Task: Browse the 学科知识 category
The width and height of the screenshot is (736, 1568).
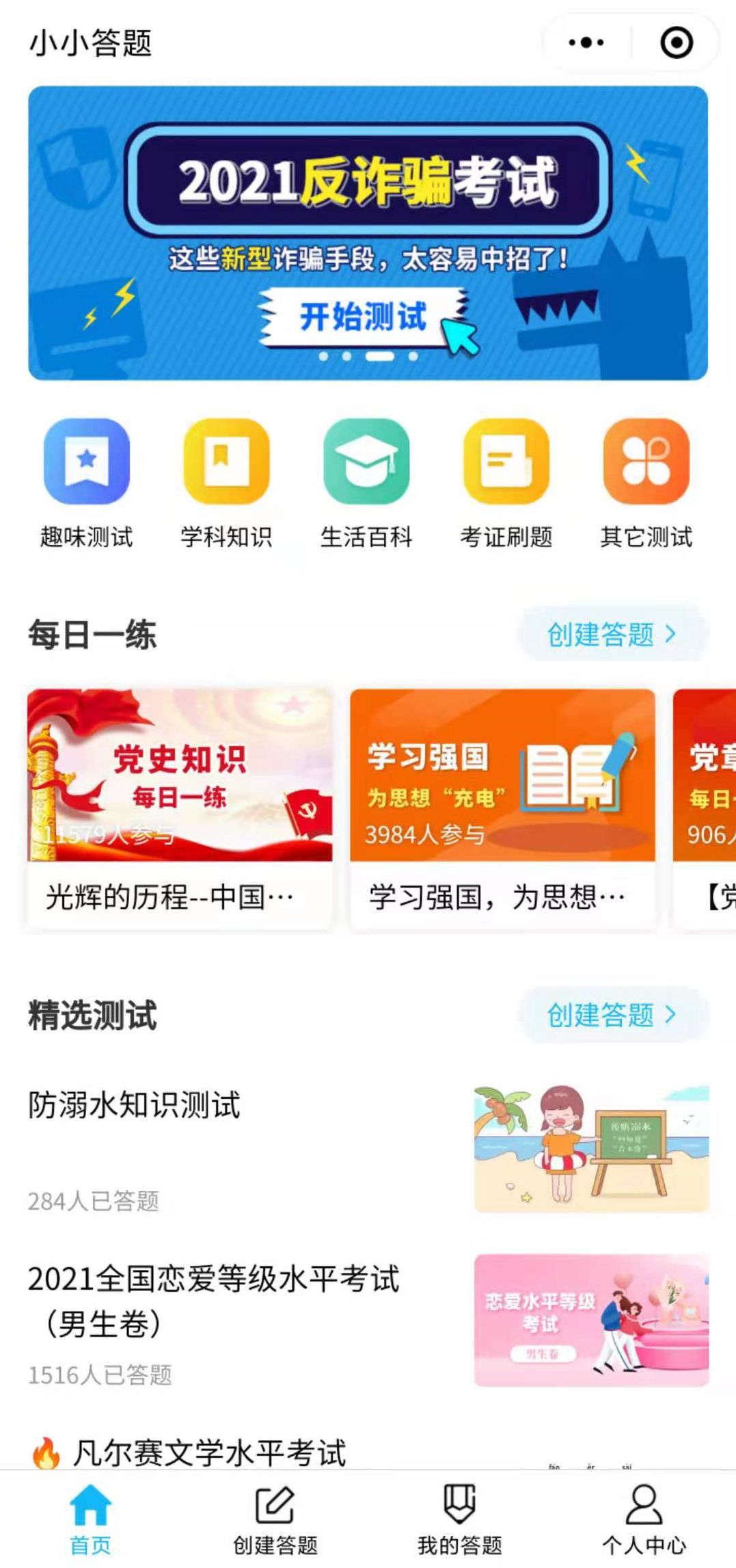Action: [226, 483]
